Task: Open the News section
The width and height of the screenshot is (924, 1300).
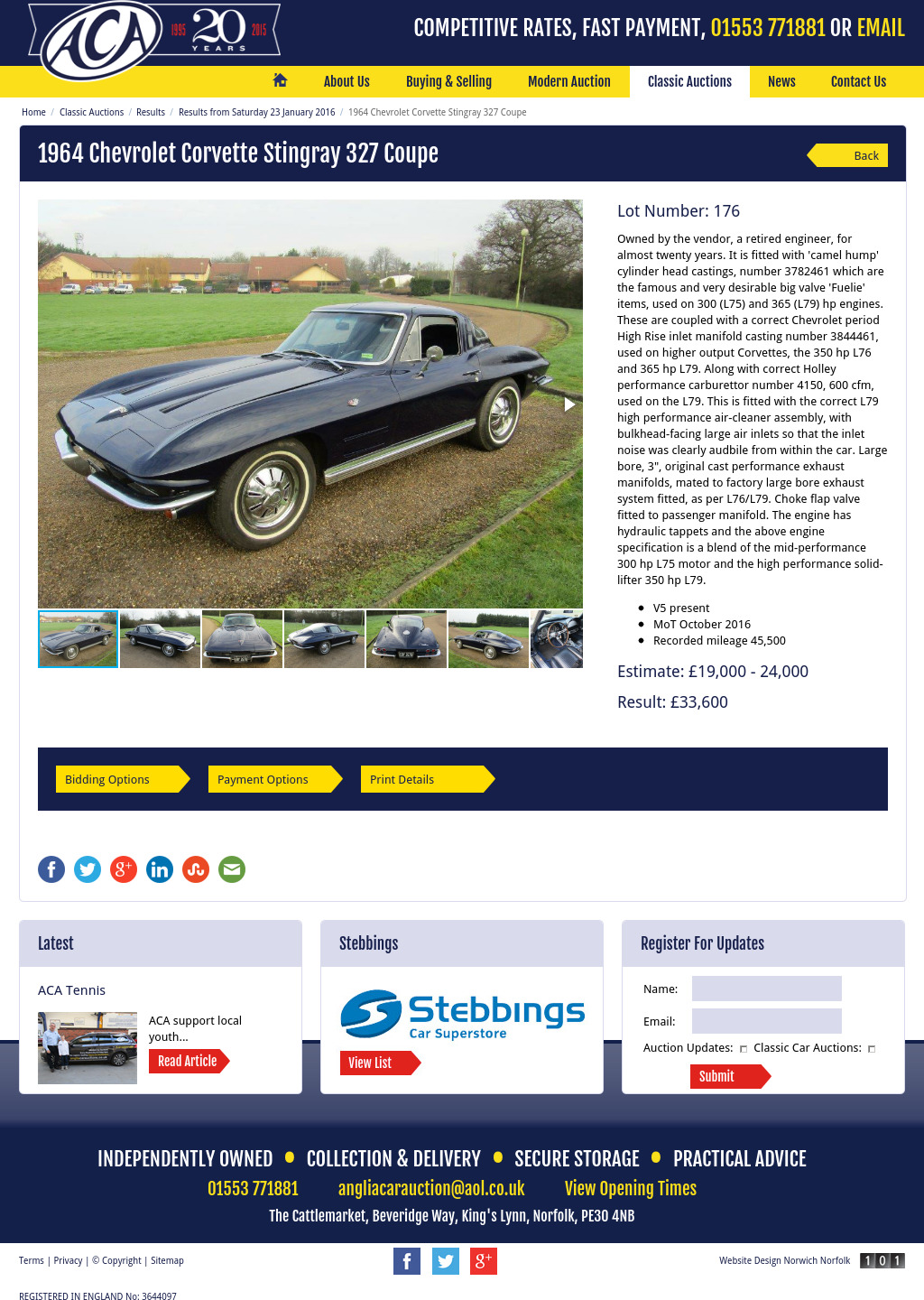Action: [781, 81]
